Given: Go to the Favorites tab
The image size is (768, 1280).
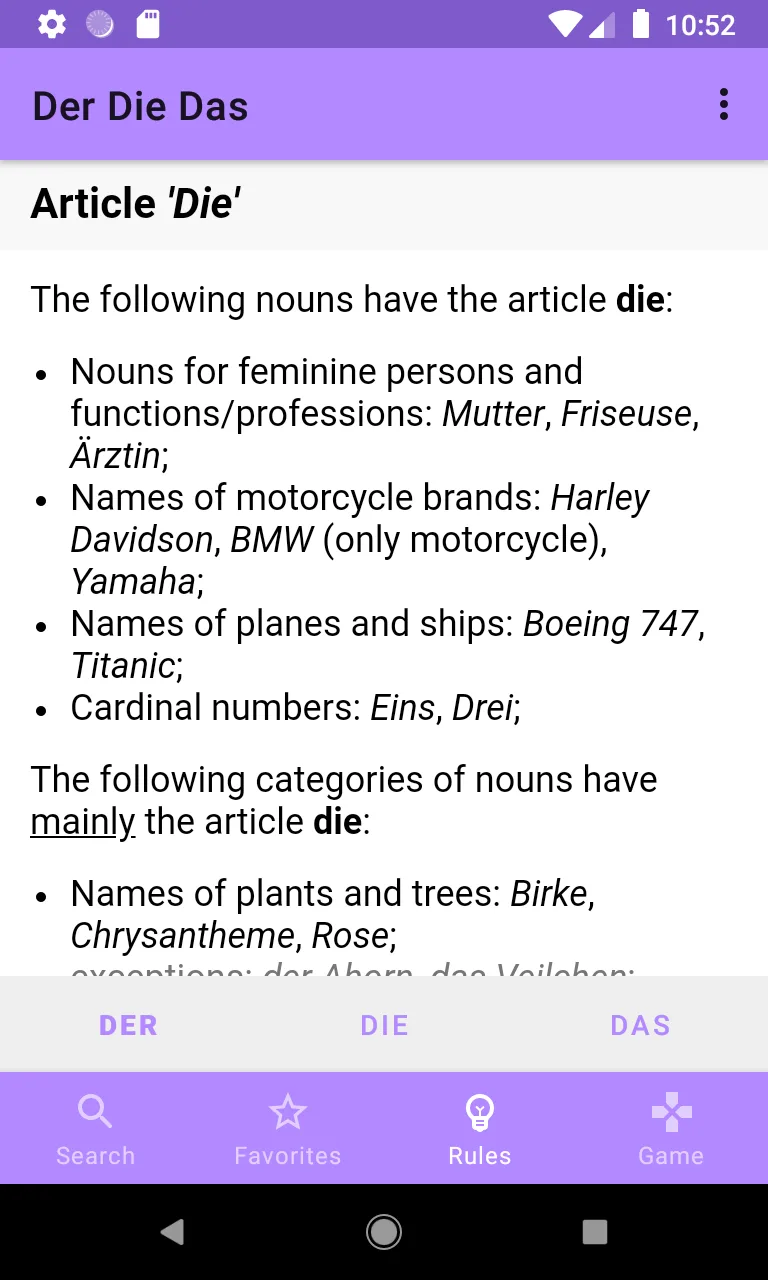Looking at the screenshot, I should point(288,1129).
